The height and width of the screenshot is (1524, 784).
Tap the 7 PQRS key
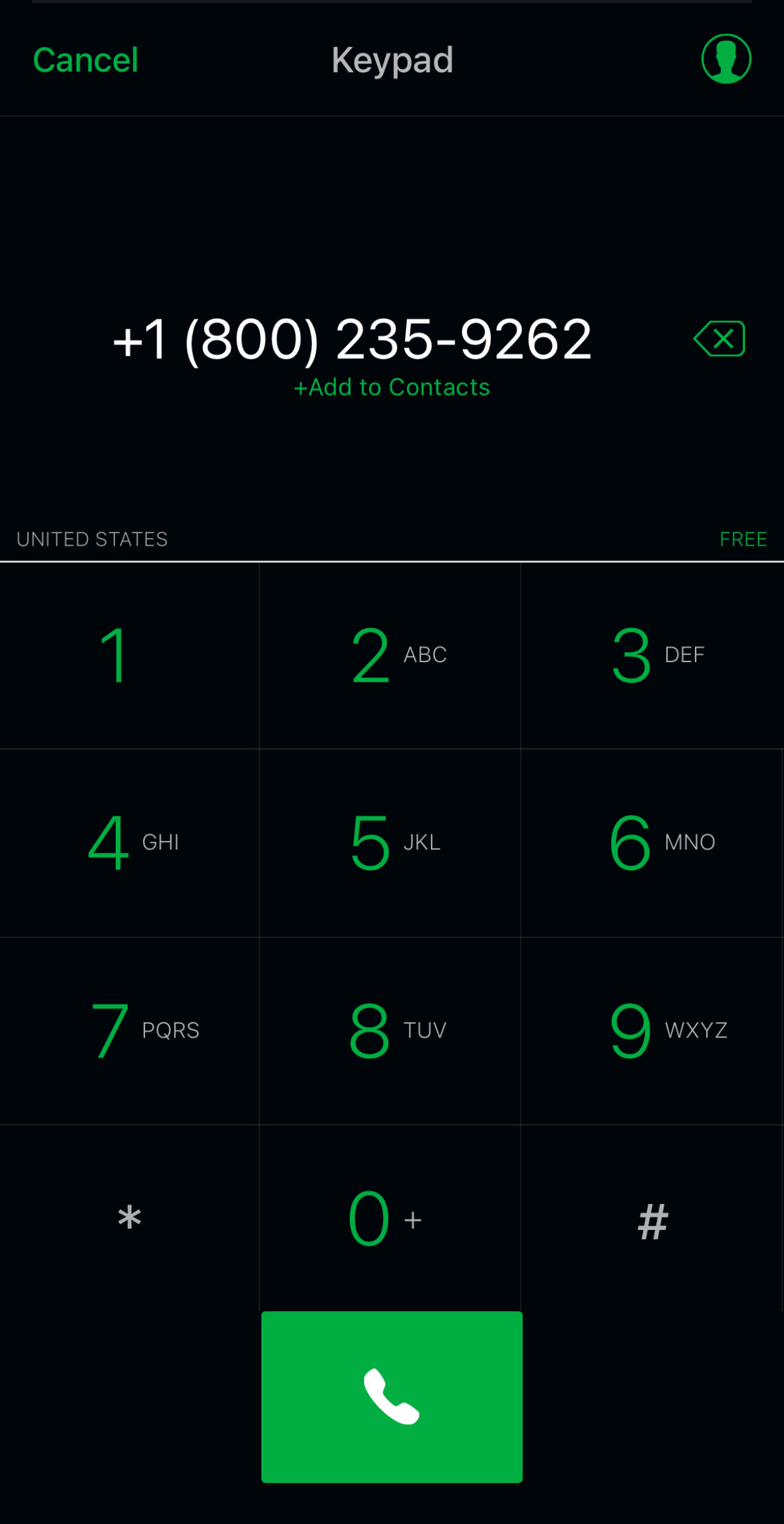129,1031
